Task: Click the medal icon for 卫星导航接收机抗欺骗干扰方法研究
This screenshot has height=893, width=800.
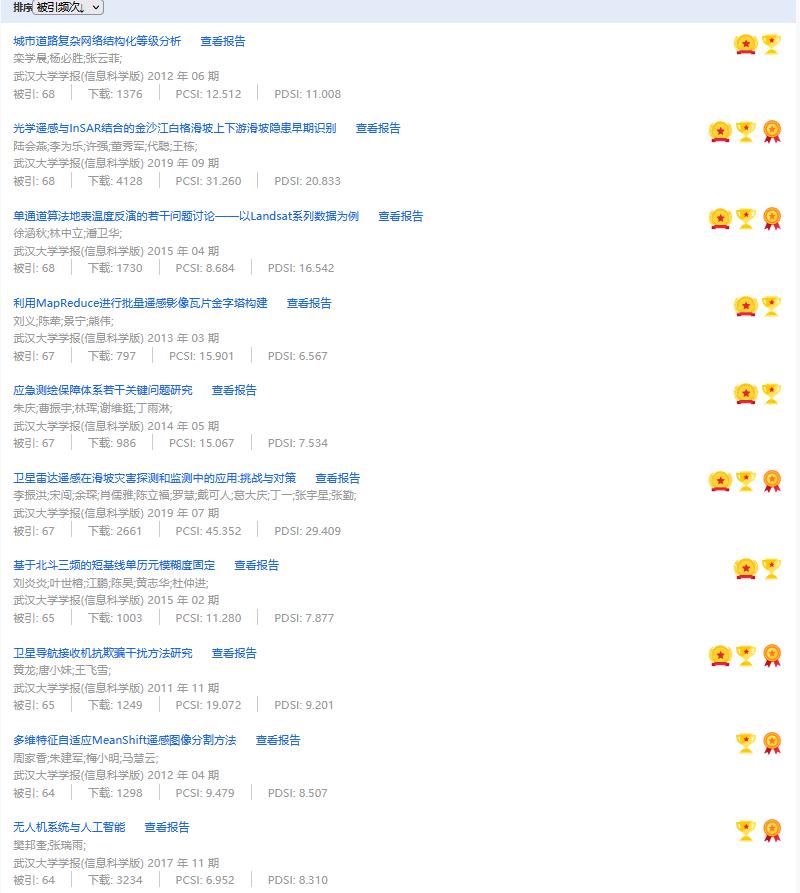Action: 718,652
